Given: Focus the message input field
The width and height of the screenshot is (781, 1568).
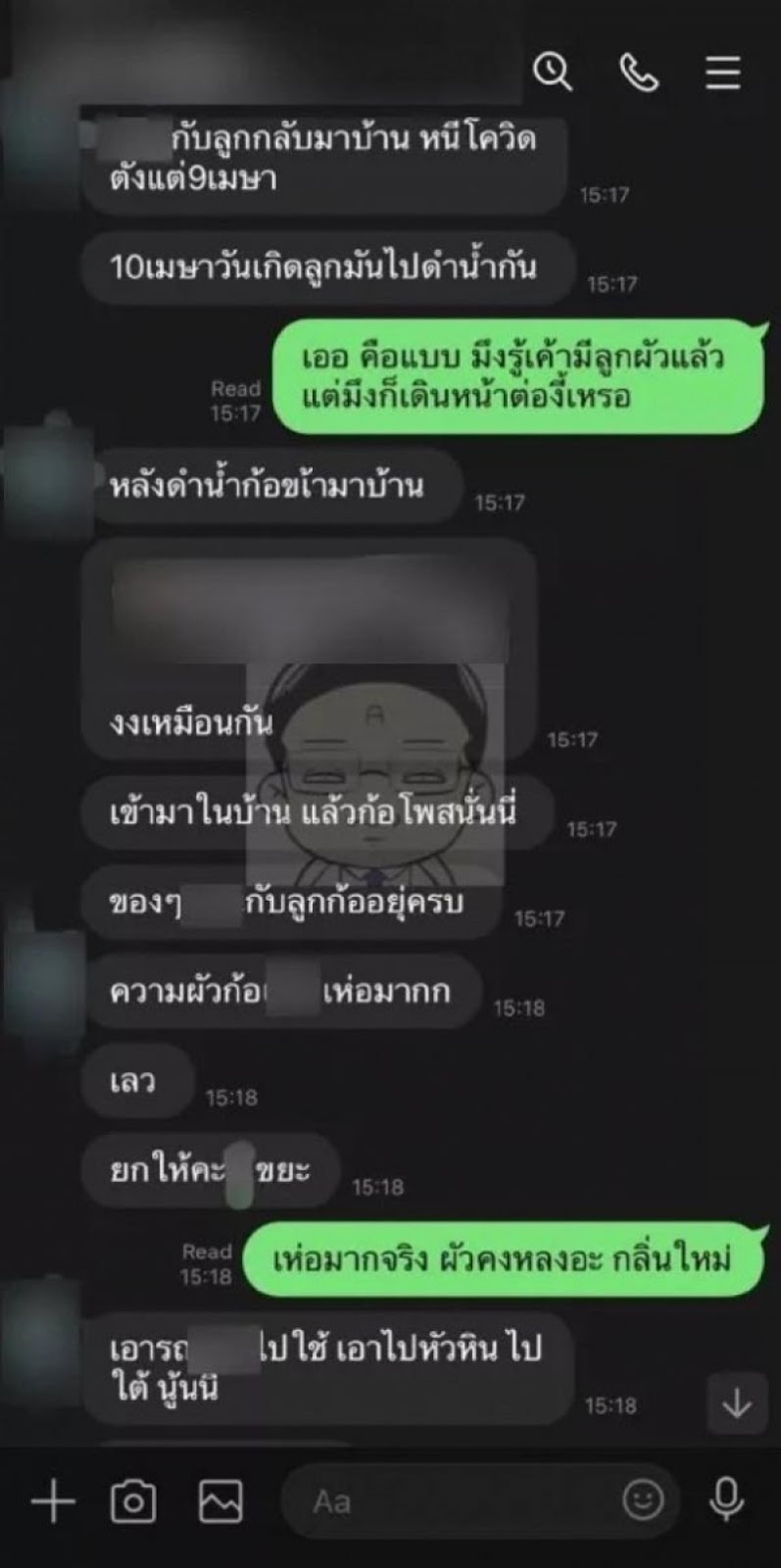Looking at the screenshot, I should pyautogui.click(x=451, y=1501).
